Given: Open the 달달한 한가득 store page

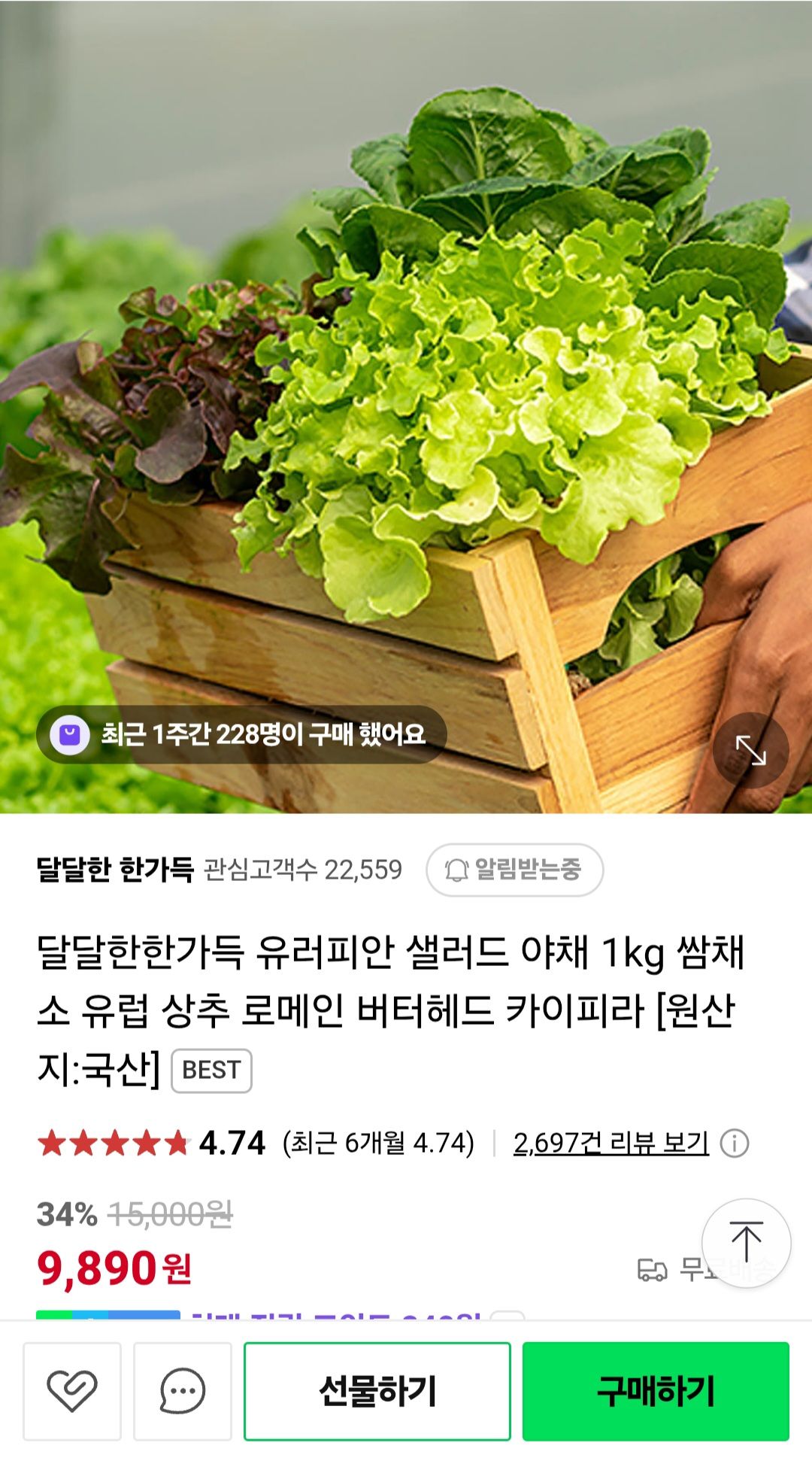Looking at the screenshot, I should [115, 870].
